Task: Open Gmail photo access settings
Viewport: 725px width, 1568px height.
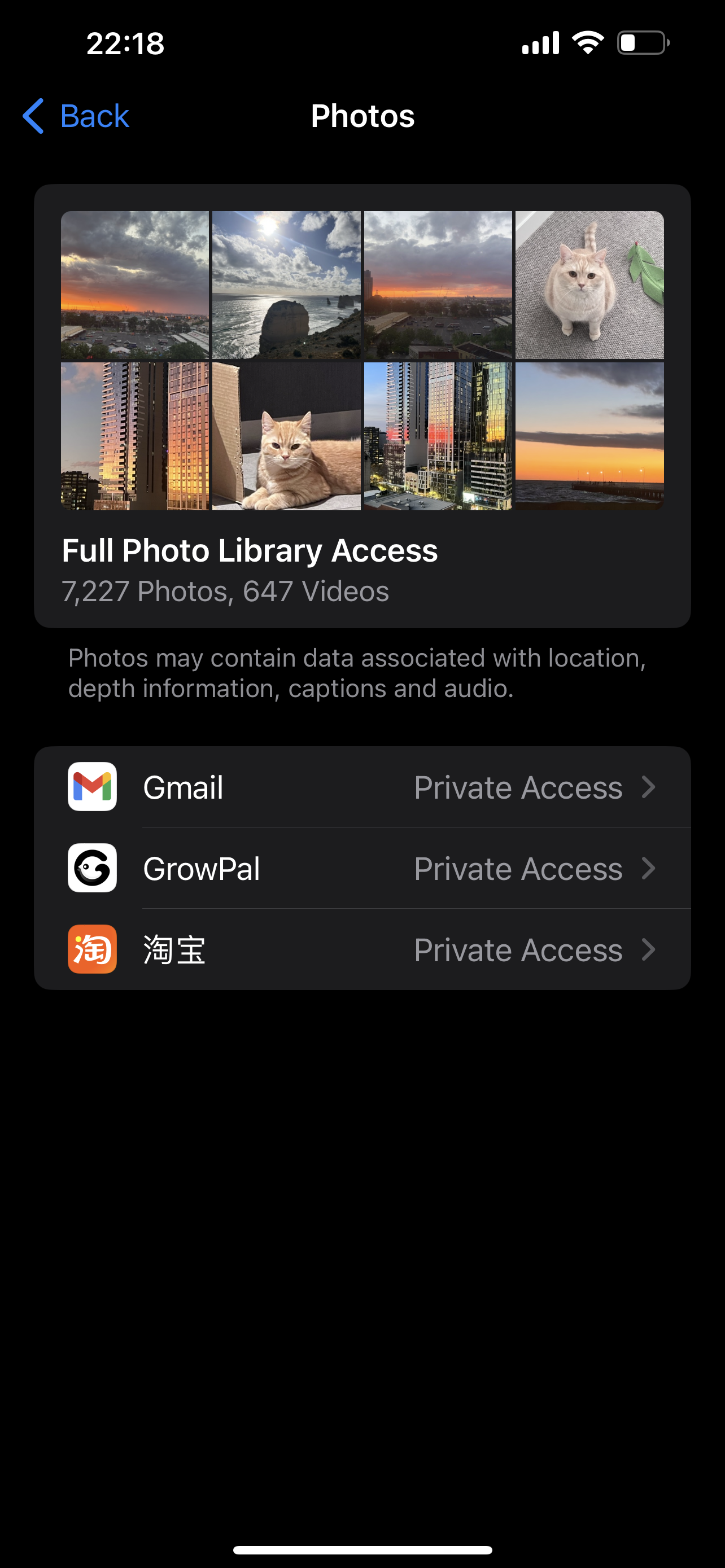Action: [x=362, y=787]
